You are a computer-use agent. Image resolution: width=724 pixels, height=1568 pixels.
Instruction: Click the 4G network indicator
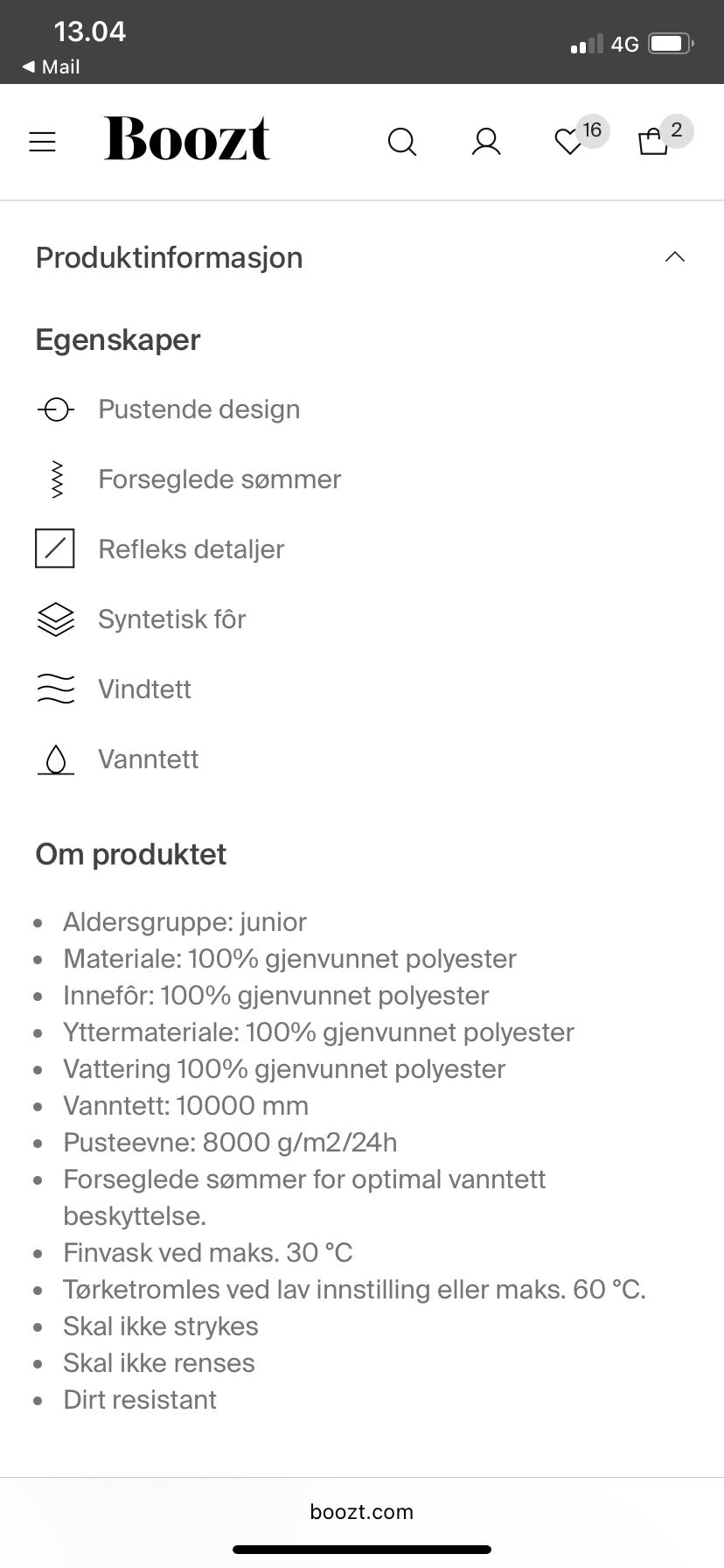[626, 43]
